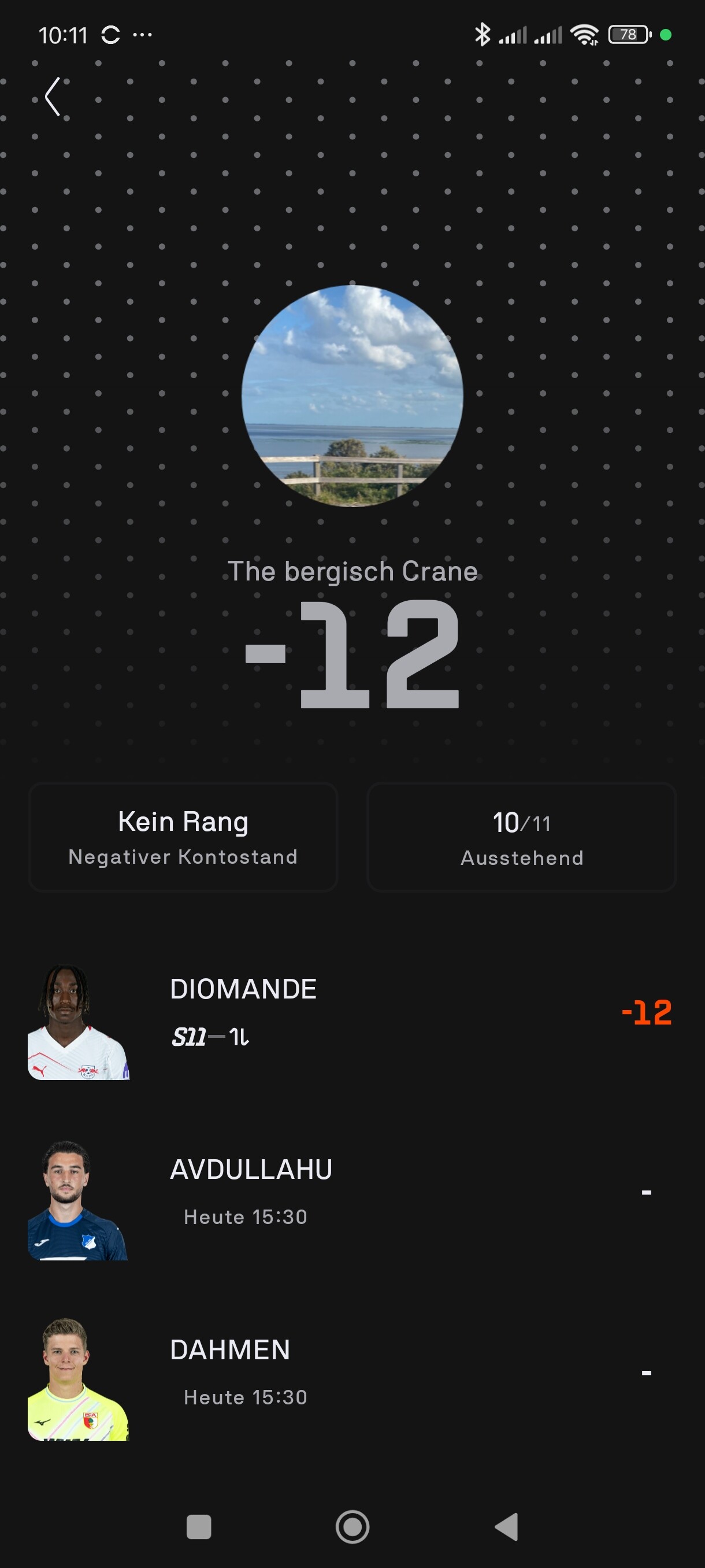The width and height of the screenshot is (705, 1568).
Task: Open the Avdullahu player row
Action: (x=351, y=1193)
